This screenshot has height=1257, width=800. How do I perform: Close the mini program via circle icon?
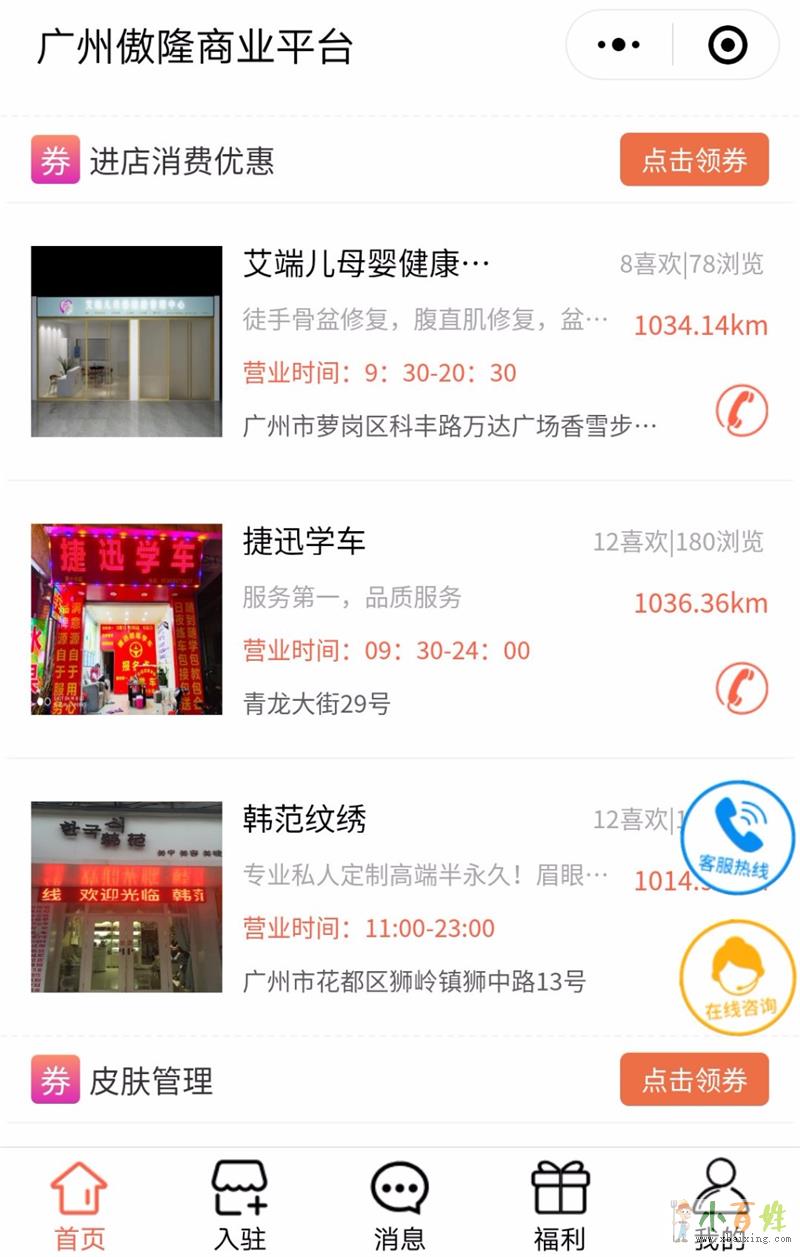click(727, 45)
